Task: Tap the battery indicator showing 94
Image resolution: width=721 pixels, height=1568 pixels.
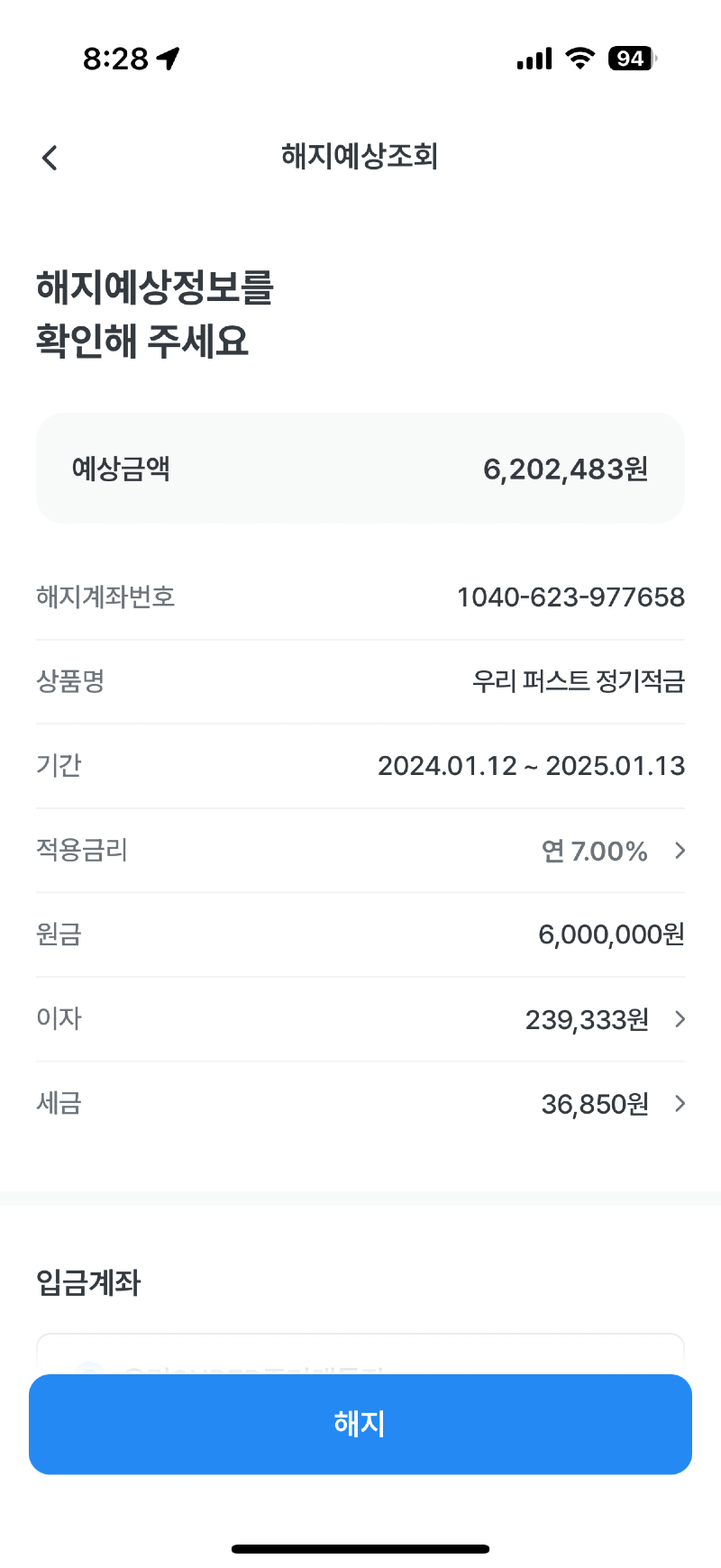Action: (630, 57)
